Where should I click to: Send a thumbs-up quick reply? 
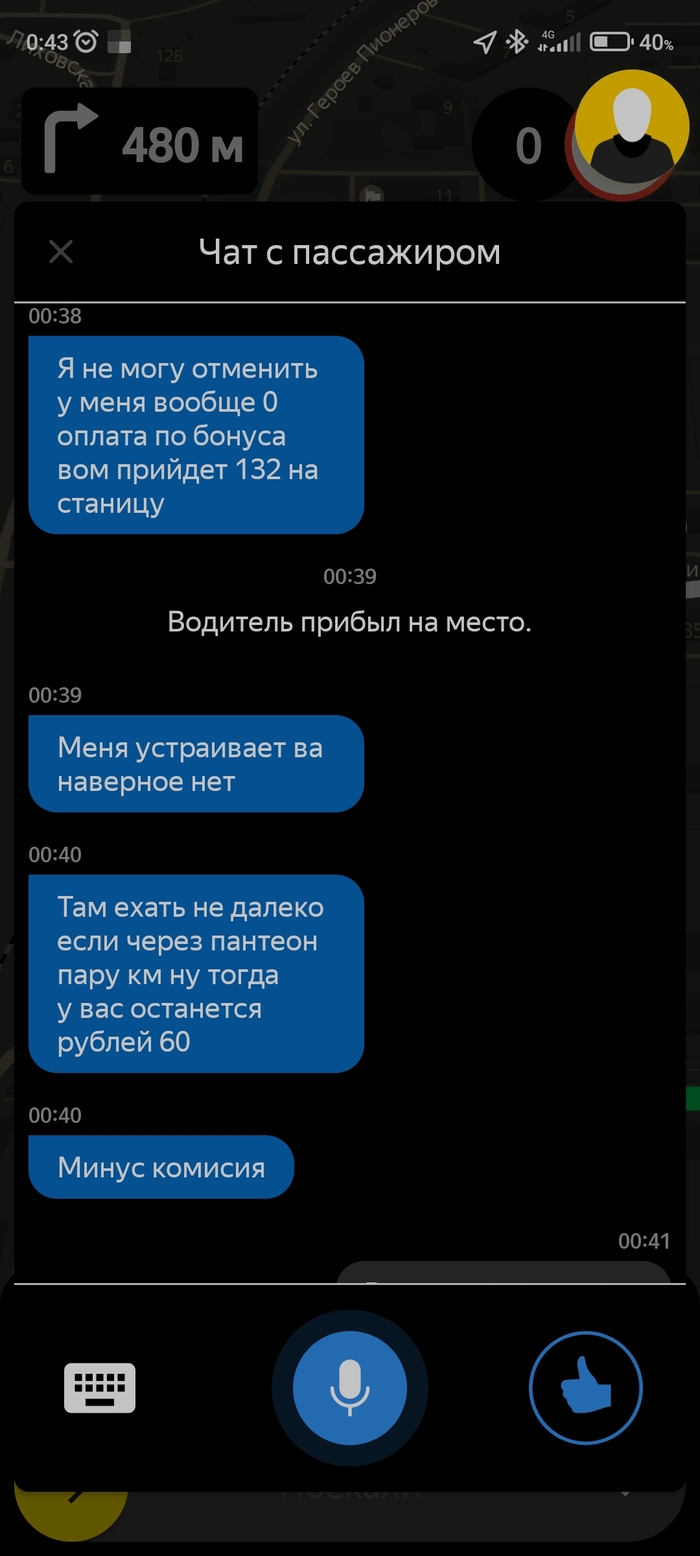coord(585,1389)
